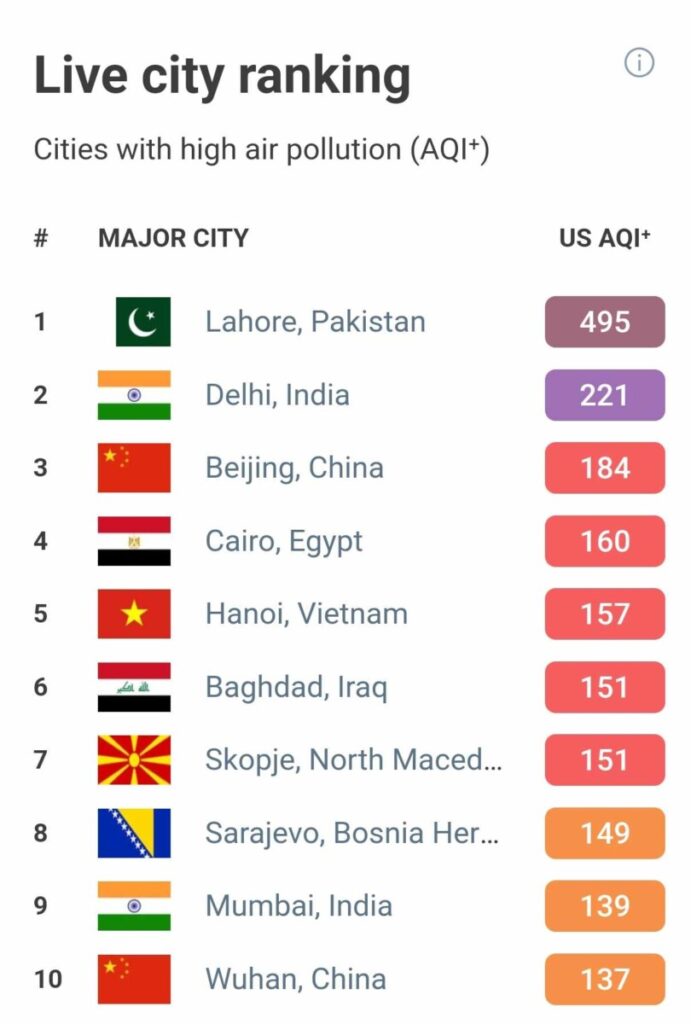View Beijing, China air quality
Image resolution: width=691 pixels, height=1024 pixels.
pyautogui.click(x=294, y=468)
